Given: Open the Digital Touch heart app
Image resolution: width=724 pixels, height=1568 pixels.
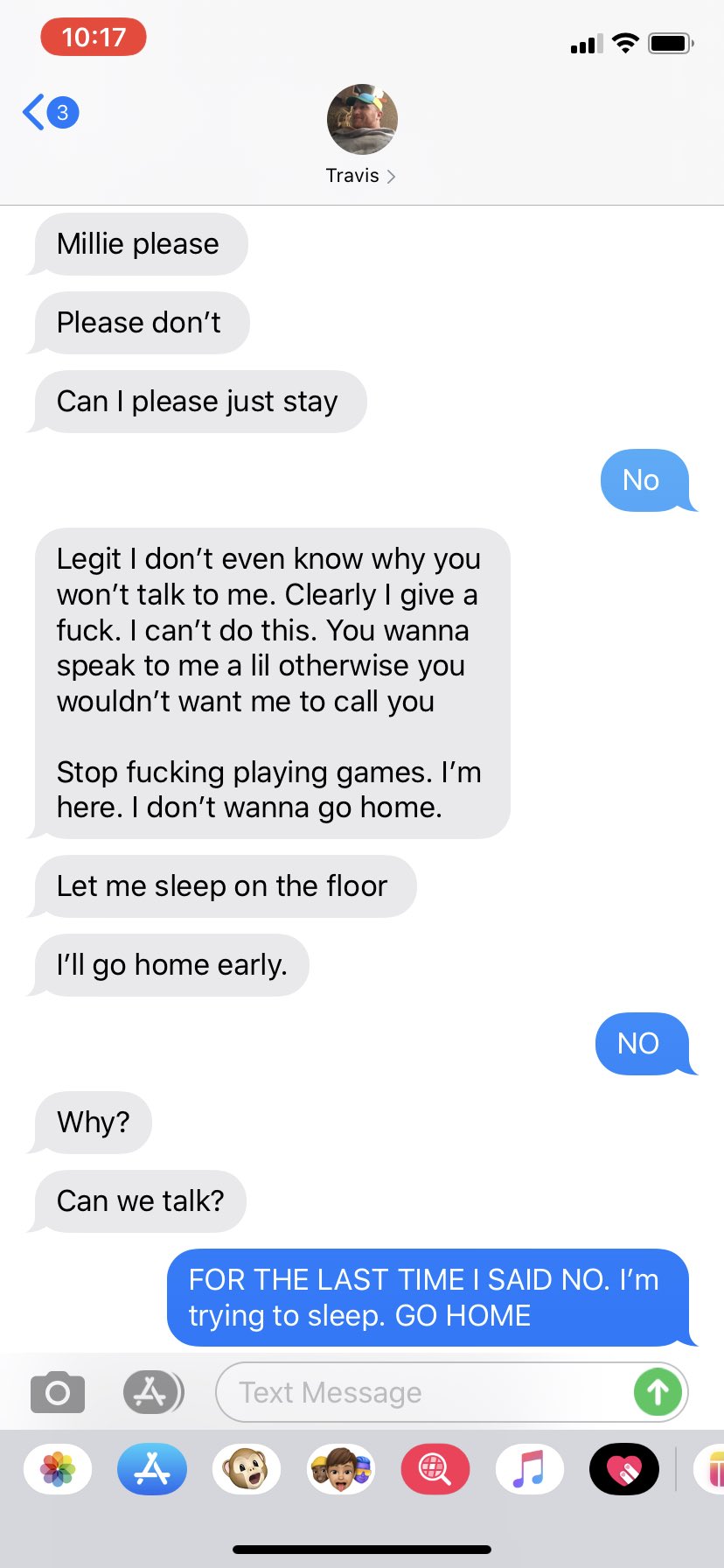Looking at the screenshot, I should 624,1469.
